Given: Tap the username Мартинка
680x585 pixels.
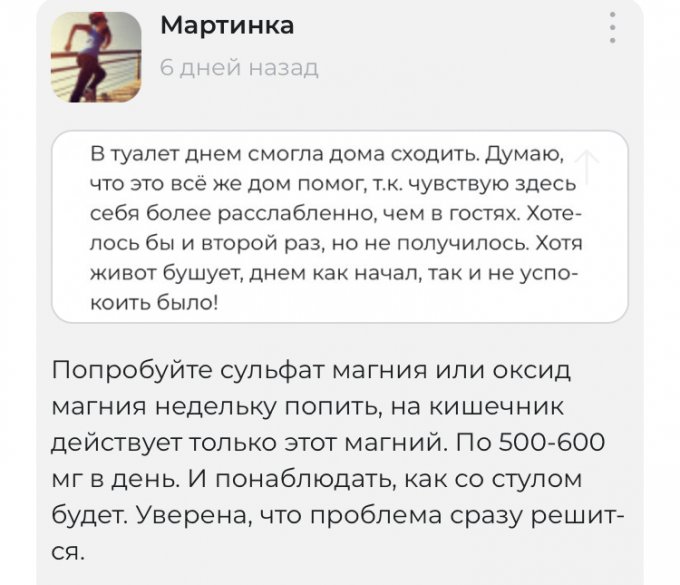Looking at the screenshot, I should click(x=226, y=26).
